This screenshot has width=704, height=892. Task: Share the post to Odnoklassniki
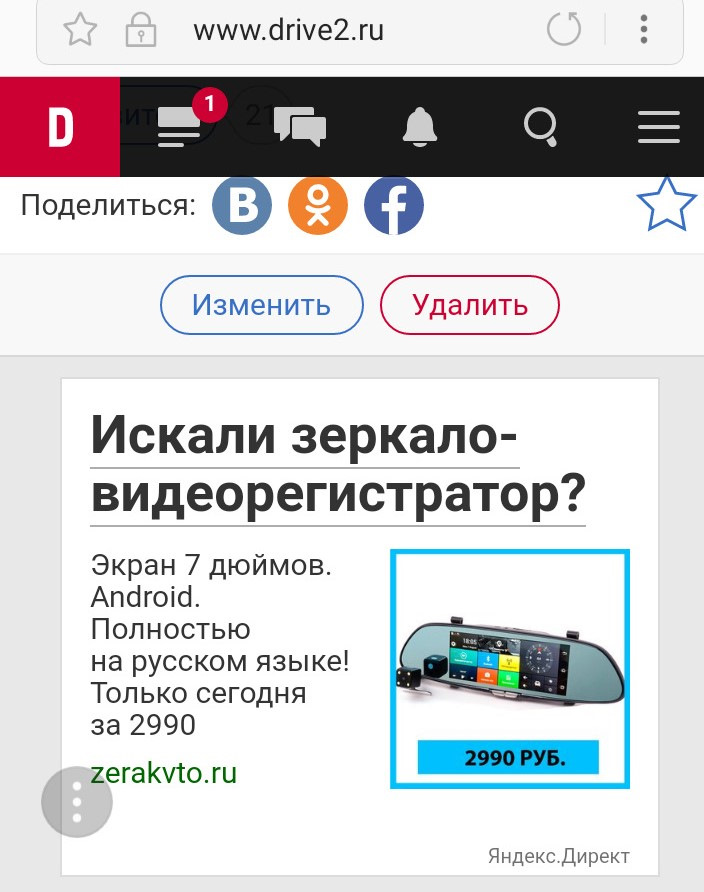(x=318, y=206)
